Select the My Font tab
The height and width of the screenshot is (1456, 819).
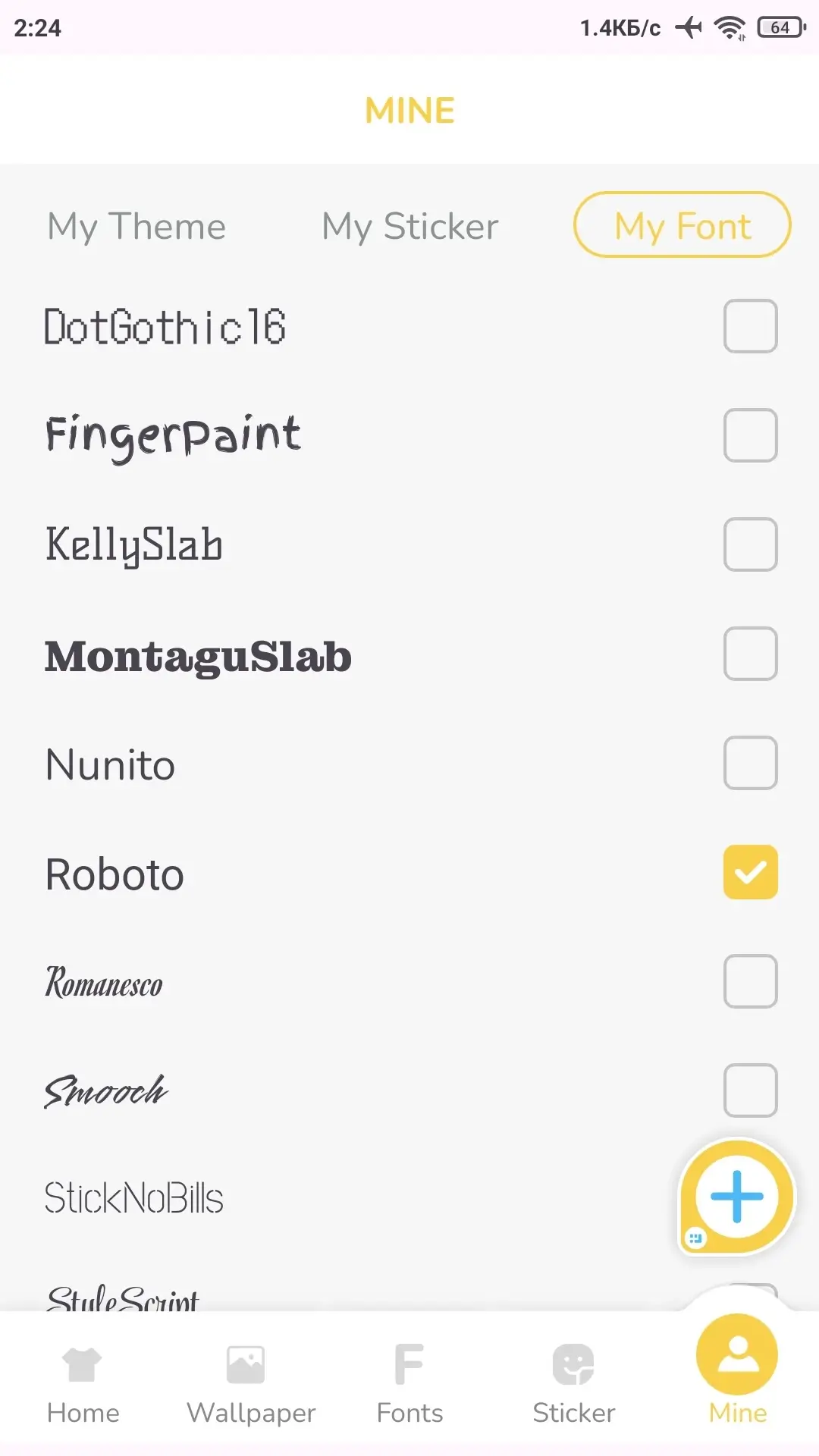(x=682, y=225)
